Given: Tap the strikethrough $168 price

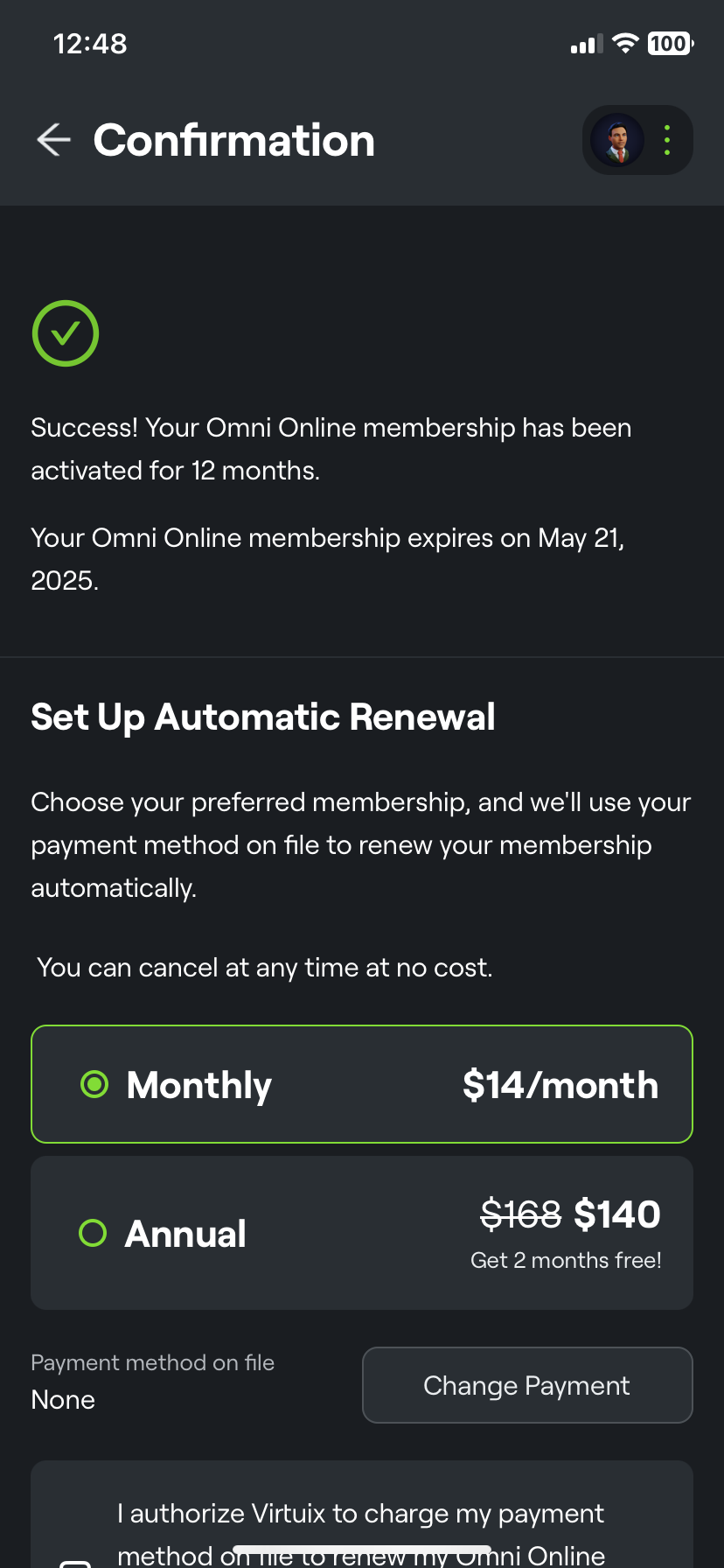Looking at the screenshot, I should [x=521, y=1214].
